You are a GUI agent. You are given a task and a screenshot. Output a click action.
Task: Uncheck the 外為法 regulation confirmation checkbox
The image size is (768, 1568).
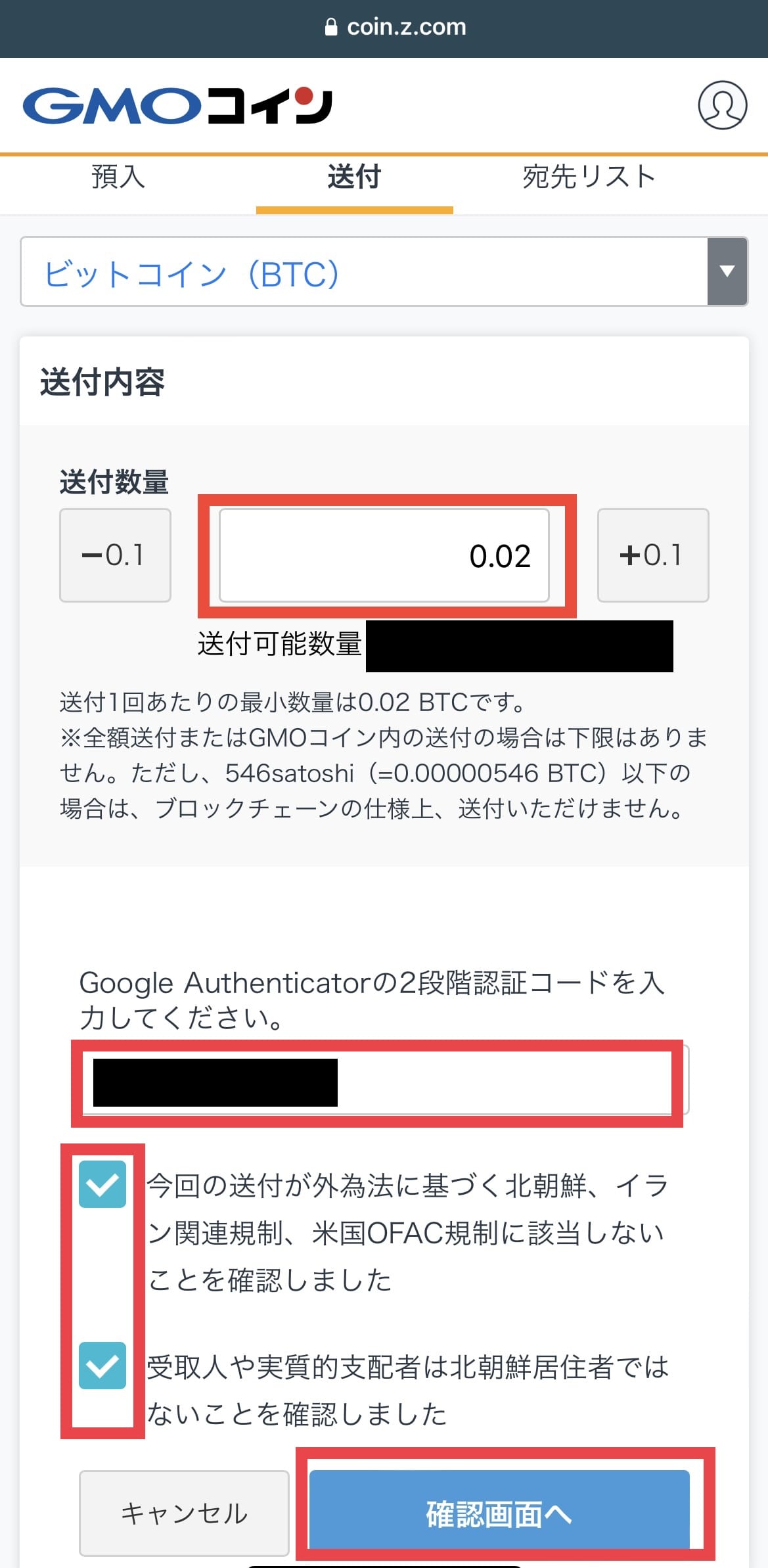(102, 1184)
